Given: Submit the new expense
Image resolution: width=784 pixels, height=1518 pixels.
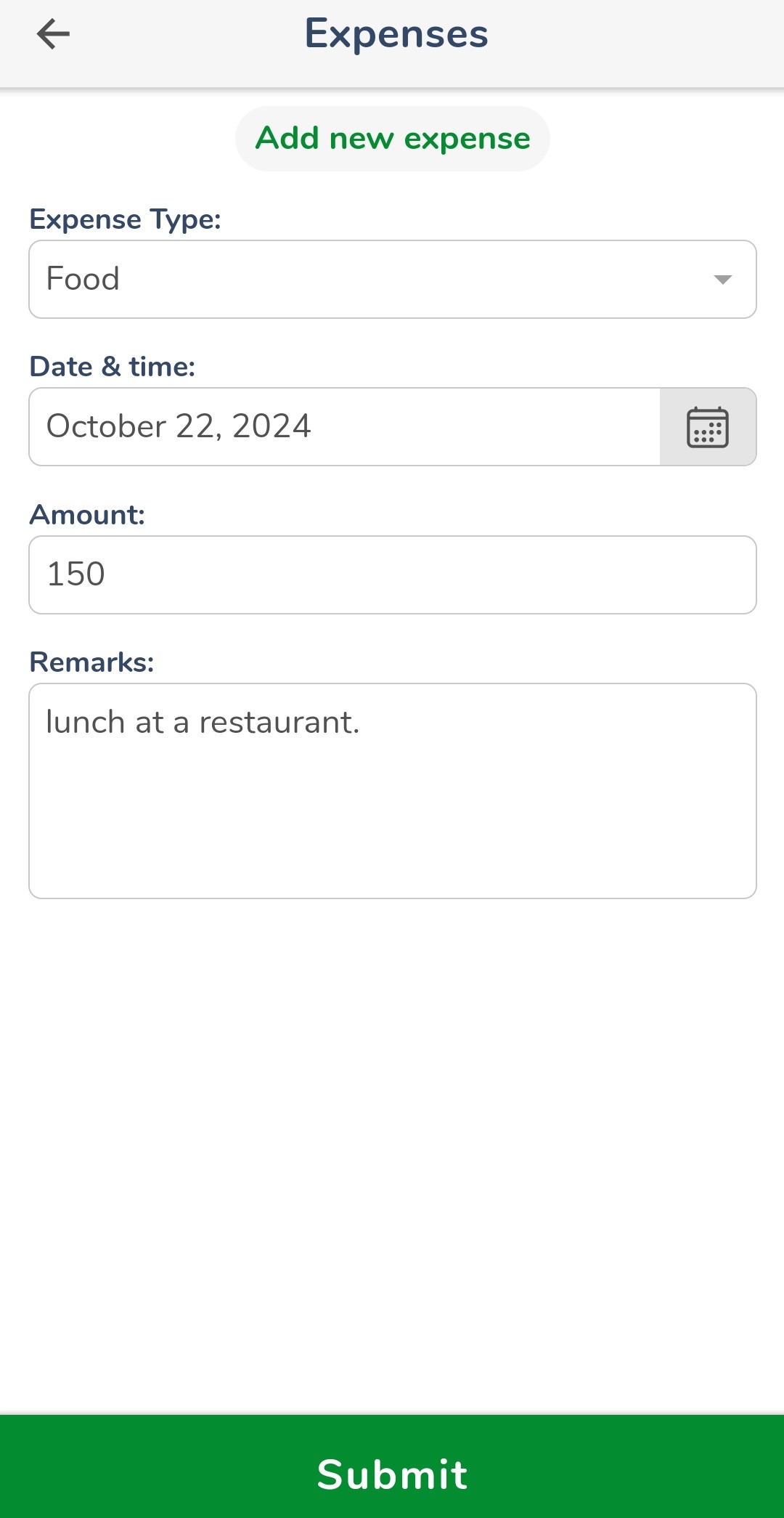Looking at the screenshot, I should (393, 1474).
